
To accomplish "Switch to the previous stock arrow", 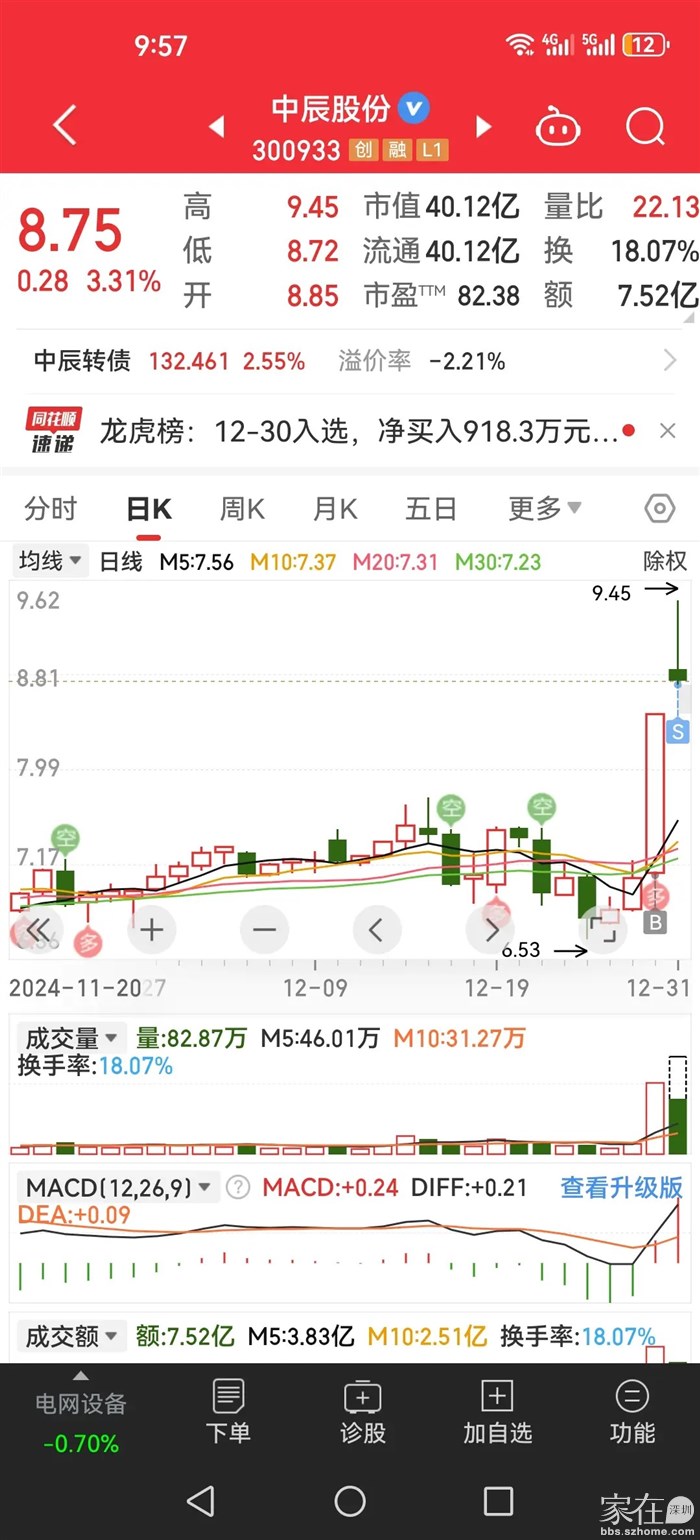I will 216,127.
